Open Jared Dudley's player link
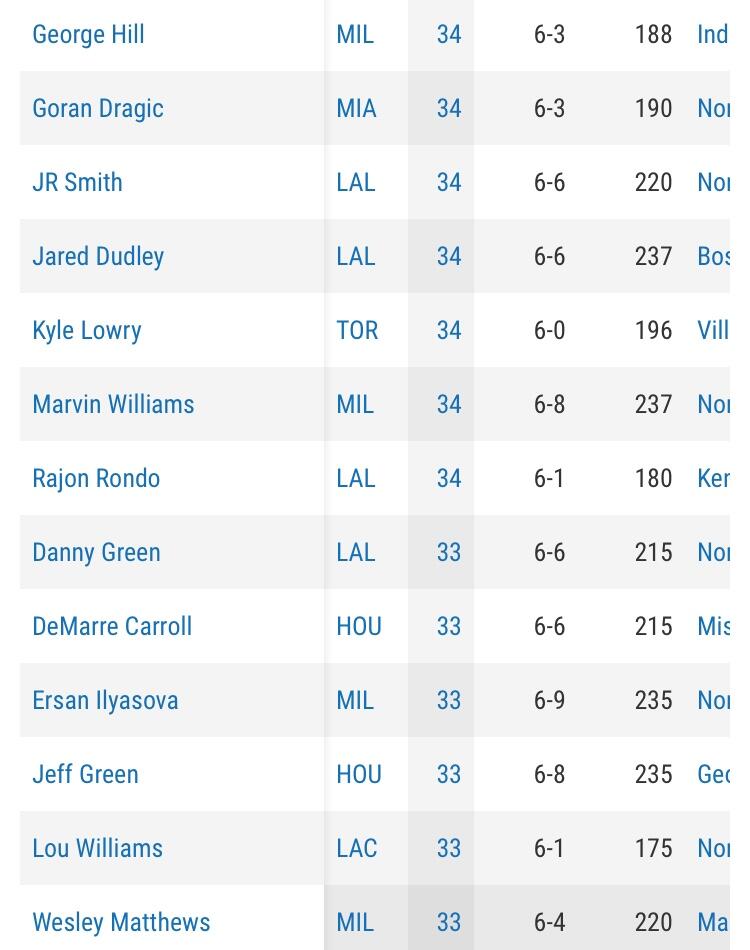Screen dimensions: 750x950 click(98, 257)
